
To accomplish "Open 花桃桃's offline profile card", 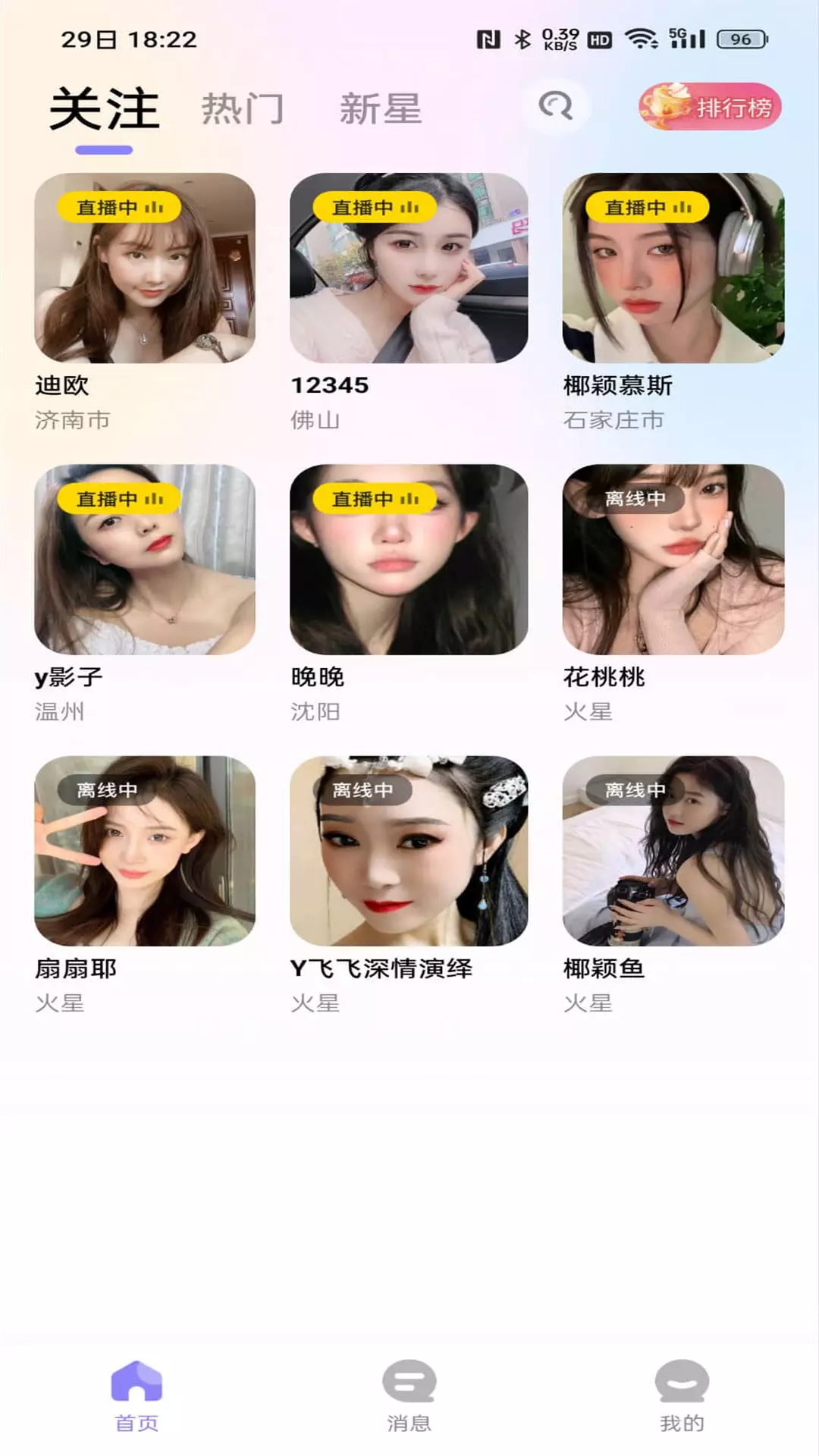I will click(x=673, y=560).
